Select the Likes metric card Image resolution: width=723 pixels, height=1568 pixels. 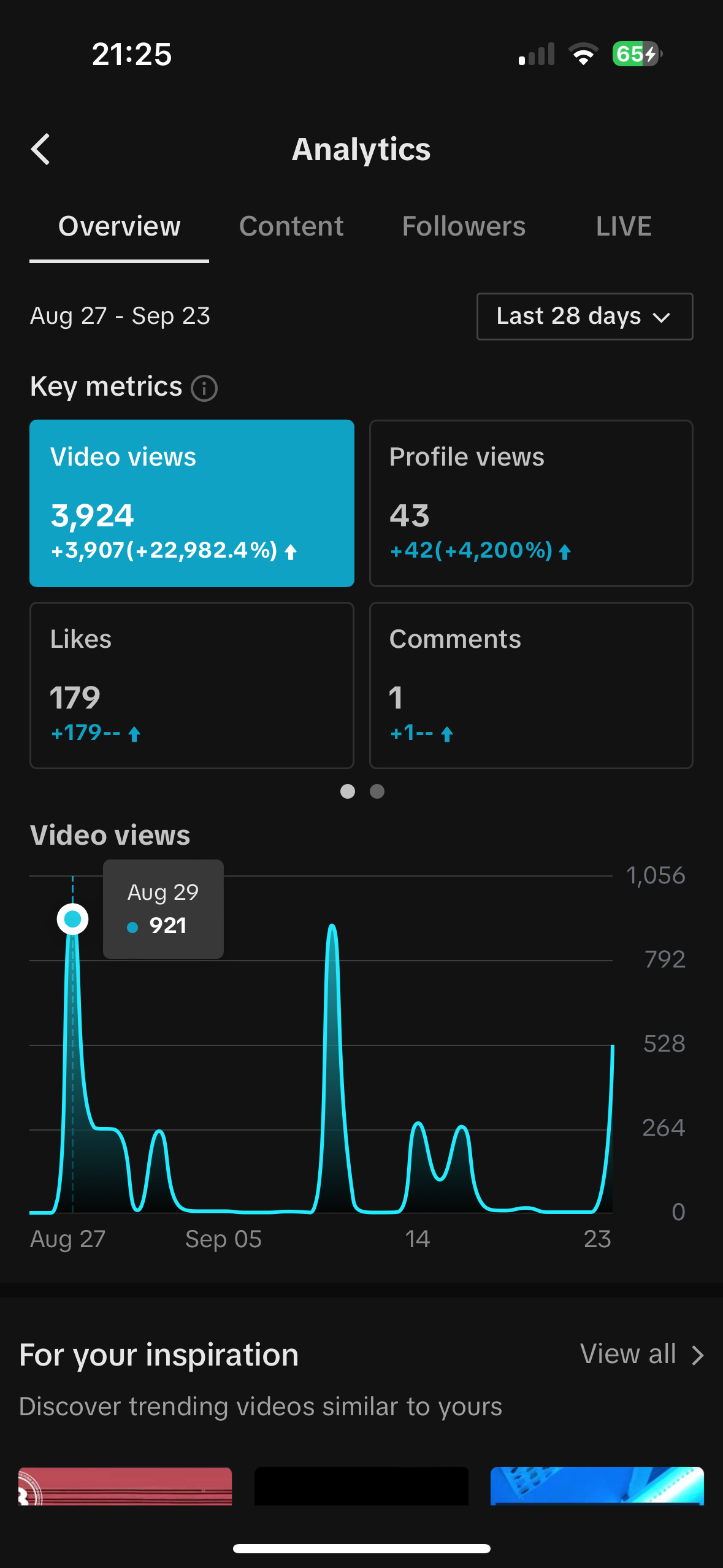[x=192, y=685]
